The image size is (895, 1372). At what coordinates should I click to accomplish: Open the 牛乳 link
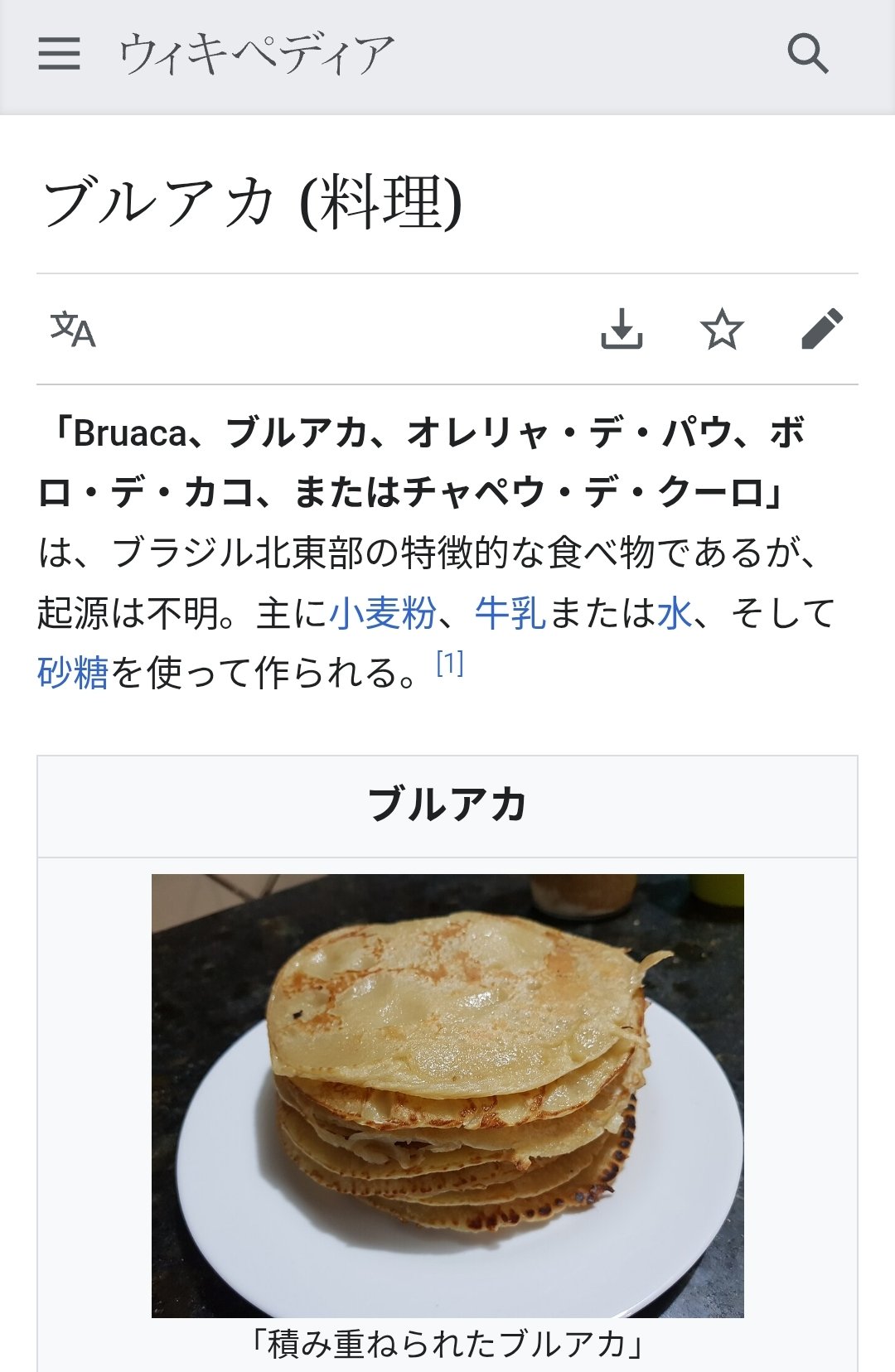[510, 613]
